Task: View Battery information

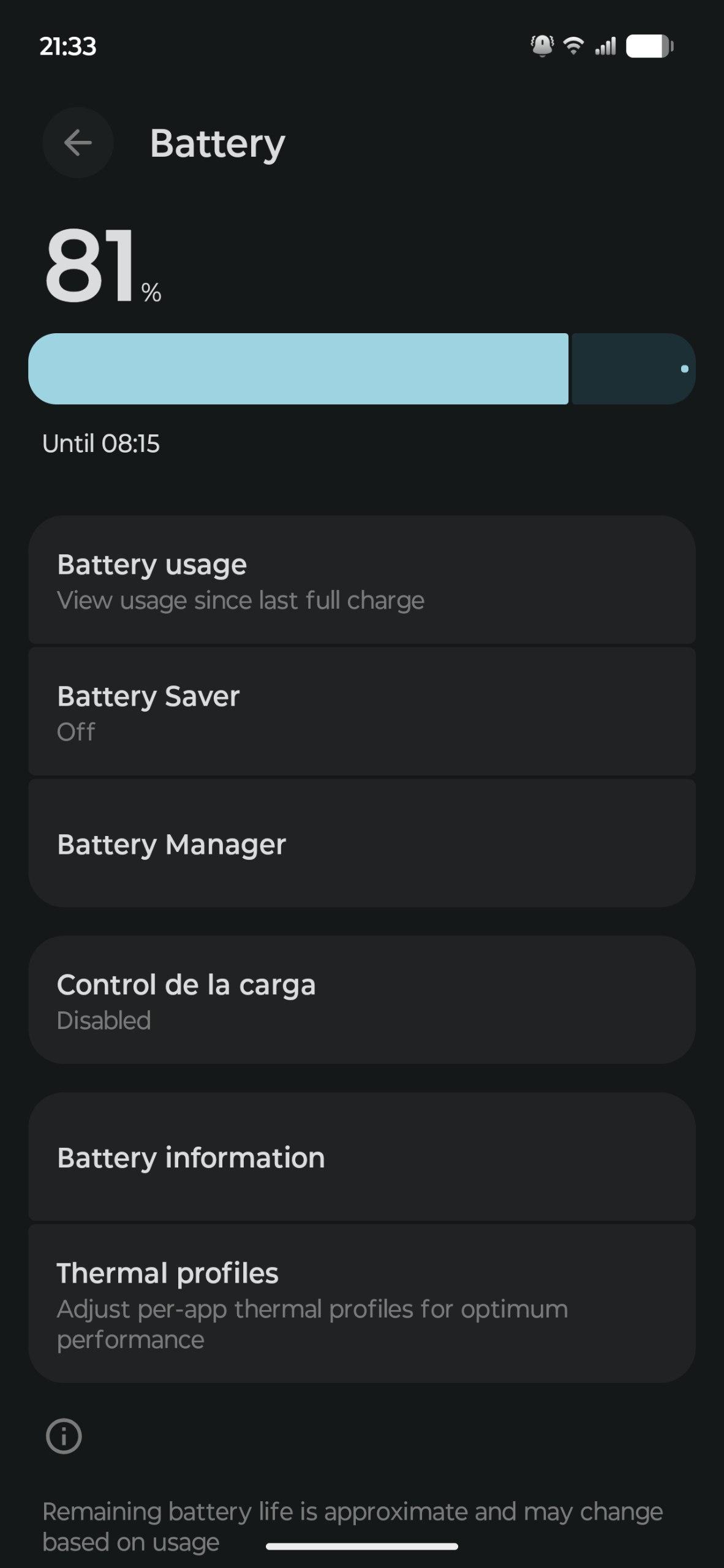Action: pos(361,1157)
